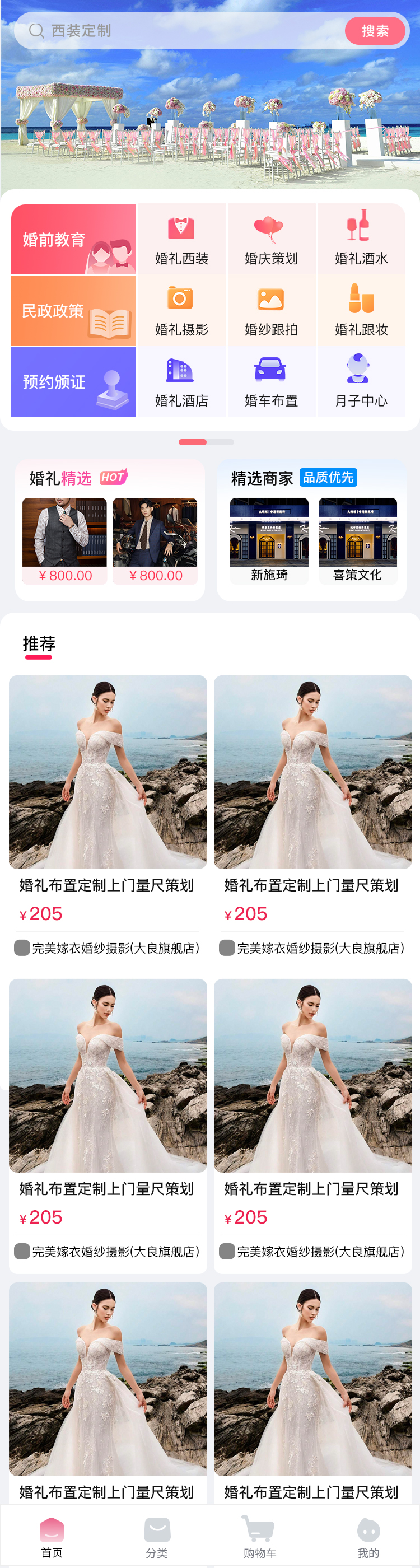
Task: Open the 婚礼酒水 category
Action: click(361, 240)
